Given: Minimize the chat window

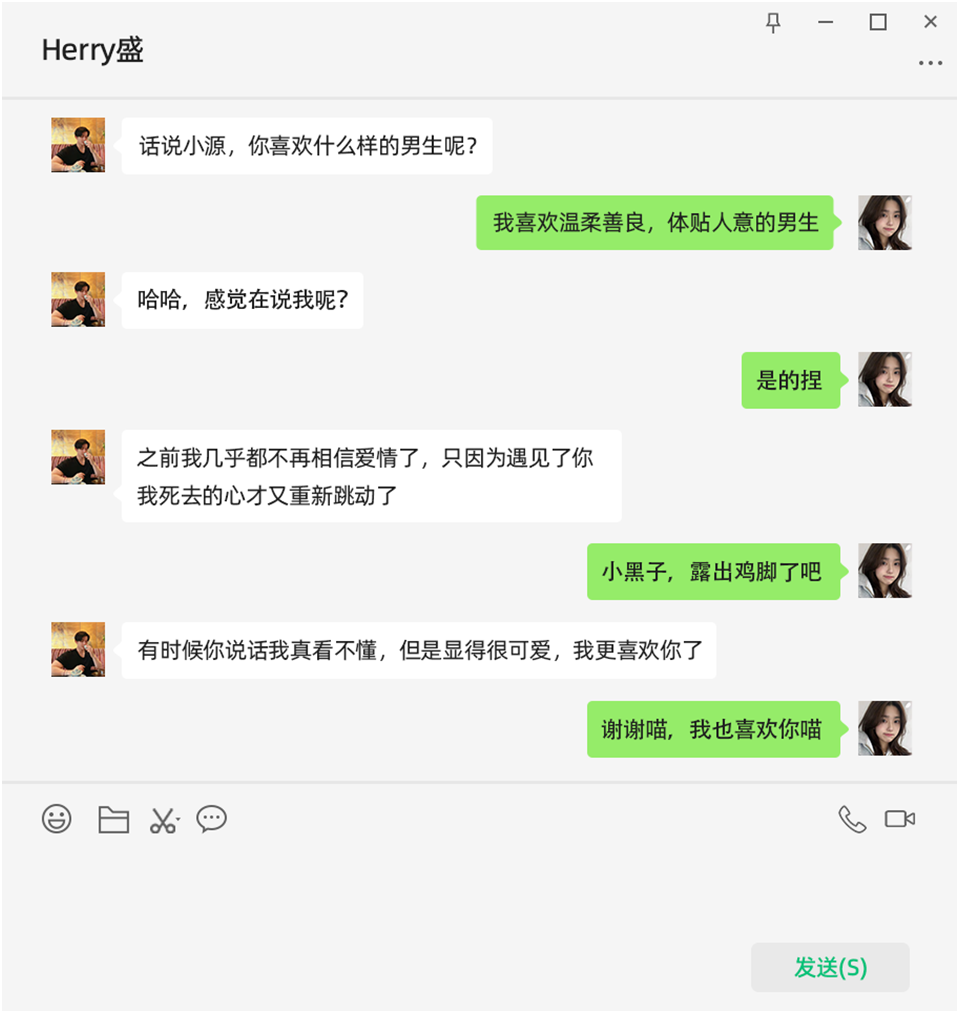Looking at the screenshot, I should [826, 23].
